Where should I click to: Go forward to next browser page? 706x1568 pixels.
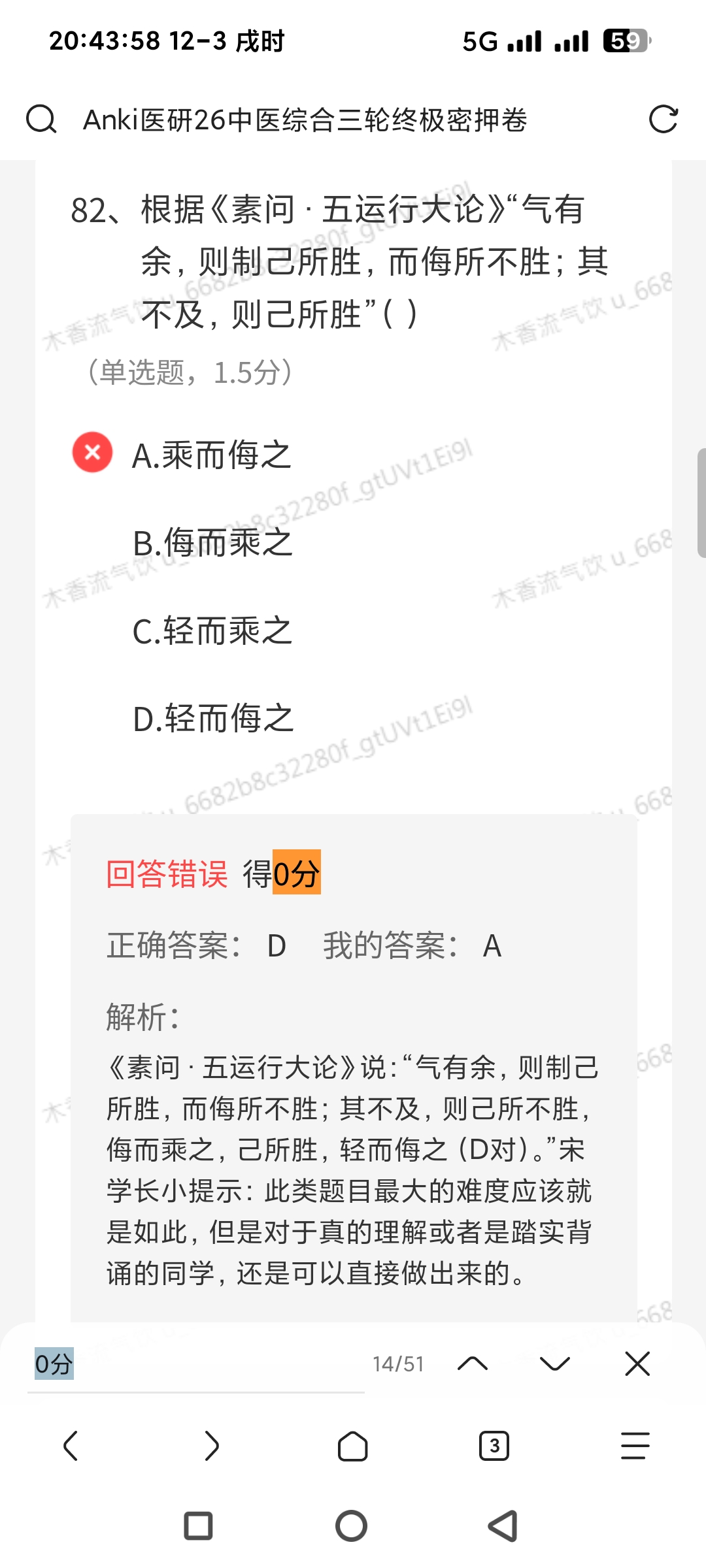pyautogui.click(x=212, y=1446)
